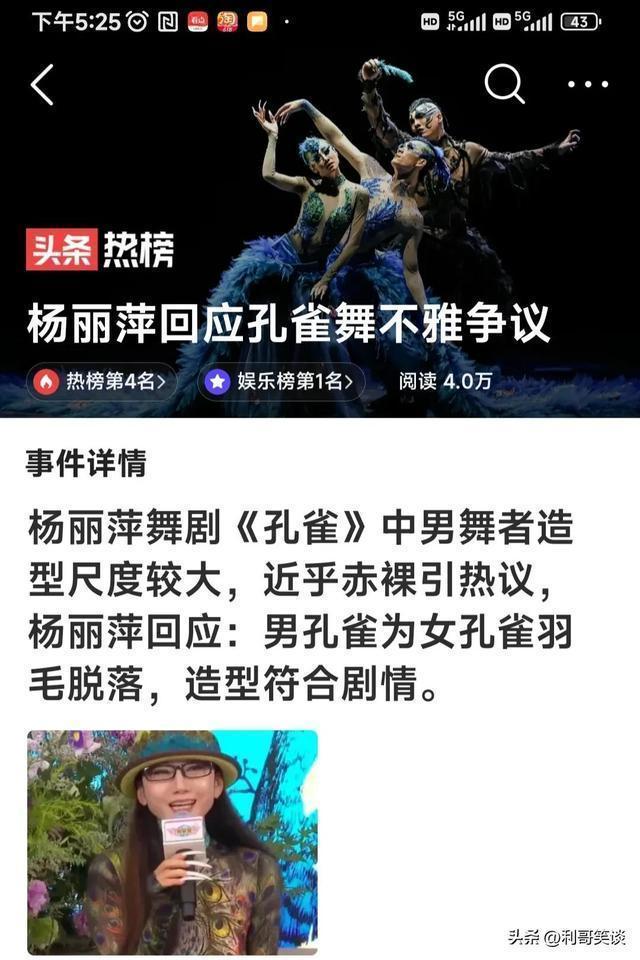This screenshot has width=640, height=960.
Task: Open the three-dot overflow menu
Action: coord(588,85)
